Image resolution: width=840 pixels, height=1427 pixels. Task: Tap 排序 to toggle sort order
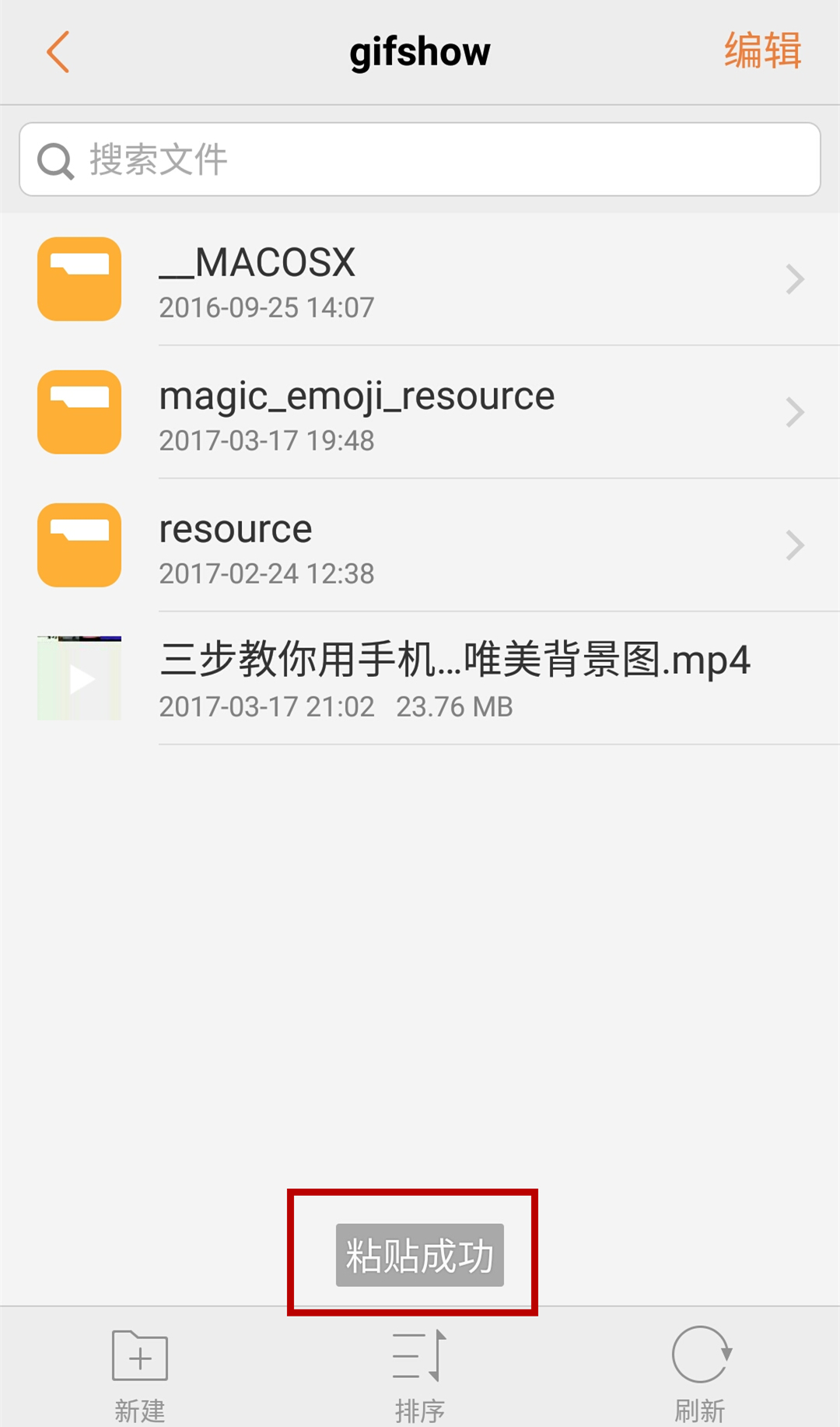point(420,1373)
